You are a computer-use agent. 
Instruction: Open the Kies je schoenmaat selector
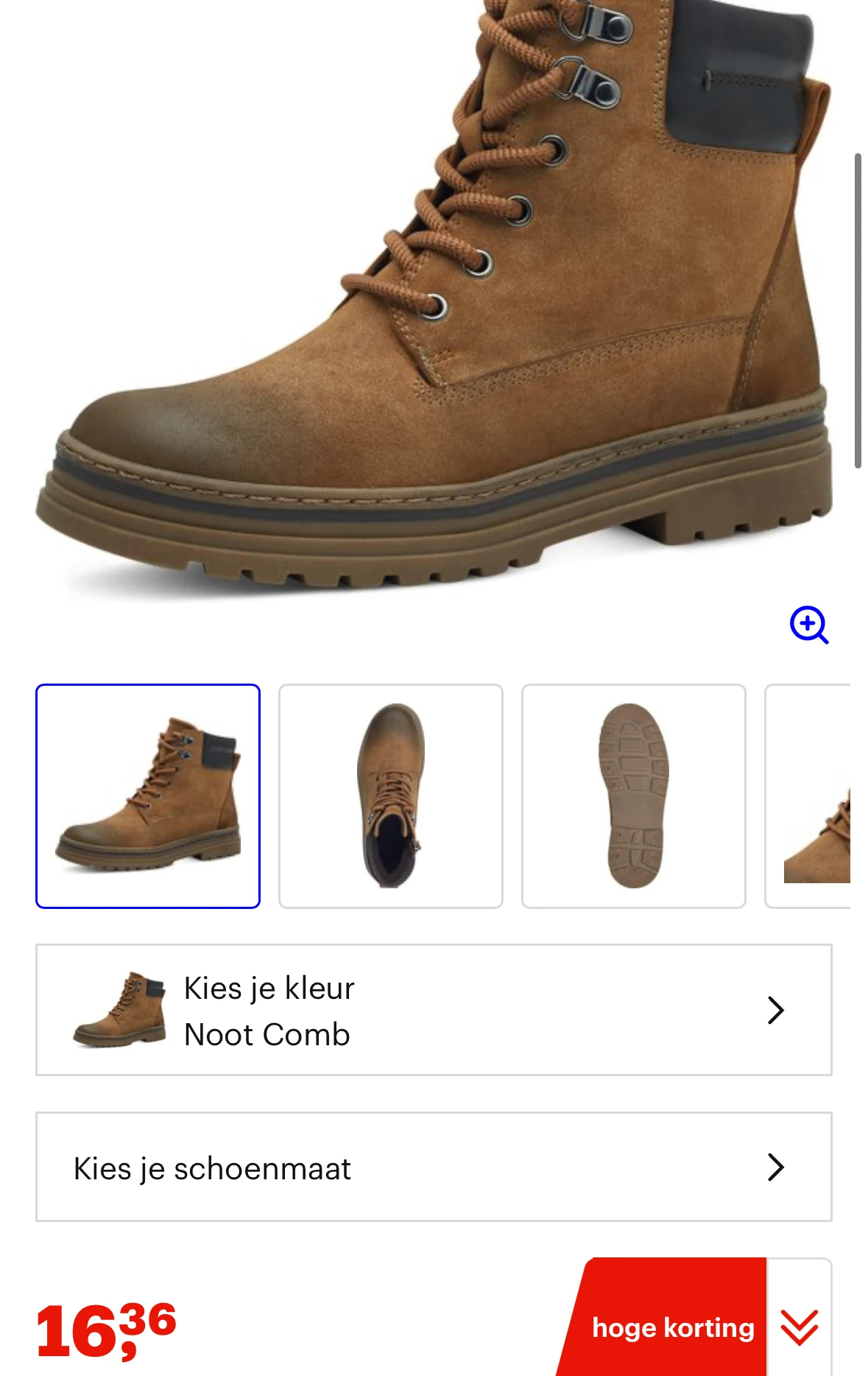tap(434, 1167)
